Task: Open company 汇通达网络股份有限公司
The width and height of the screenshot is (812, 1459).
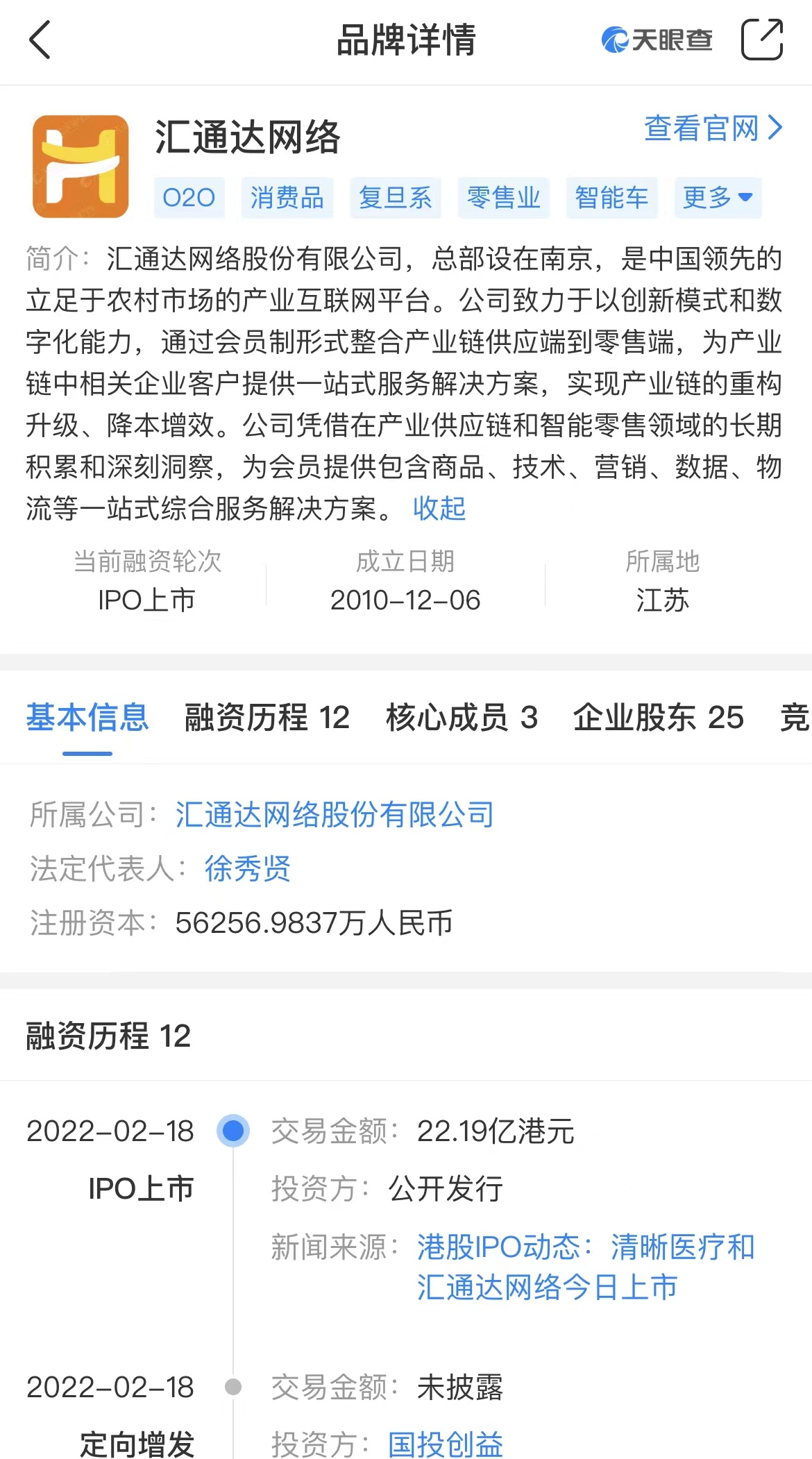Action: pyautogui.click(x=334, y=814)
